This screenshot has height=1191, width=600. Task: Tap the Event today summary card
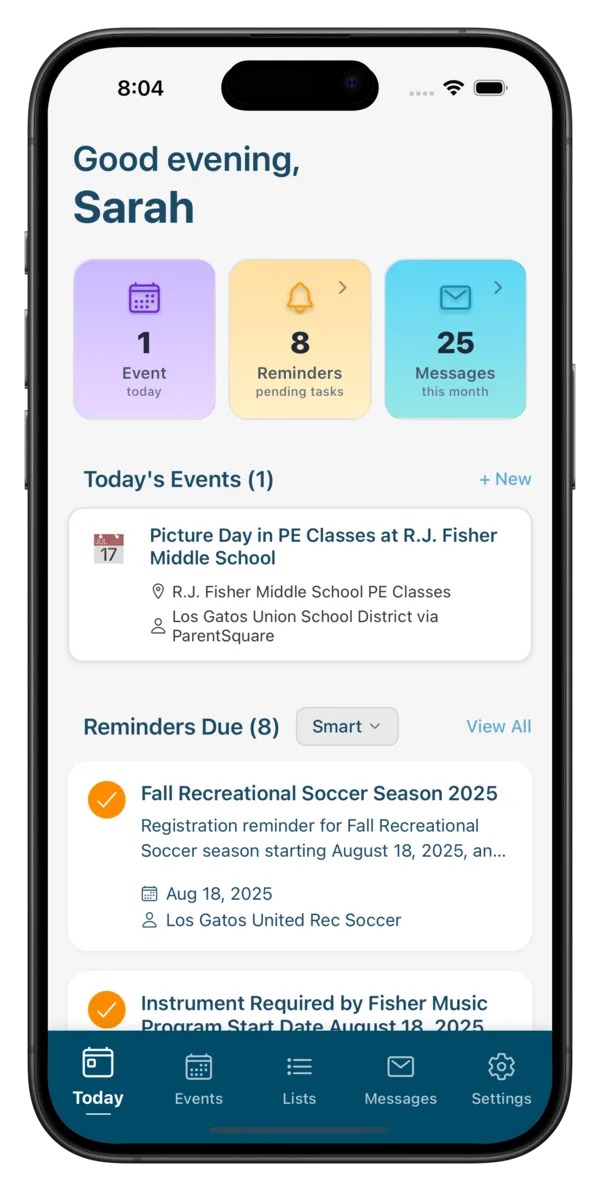pos(144,339)
